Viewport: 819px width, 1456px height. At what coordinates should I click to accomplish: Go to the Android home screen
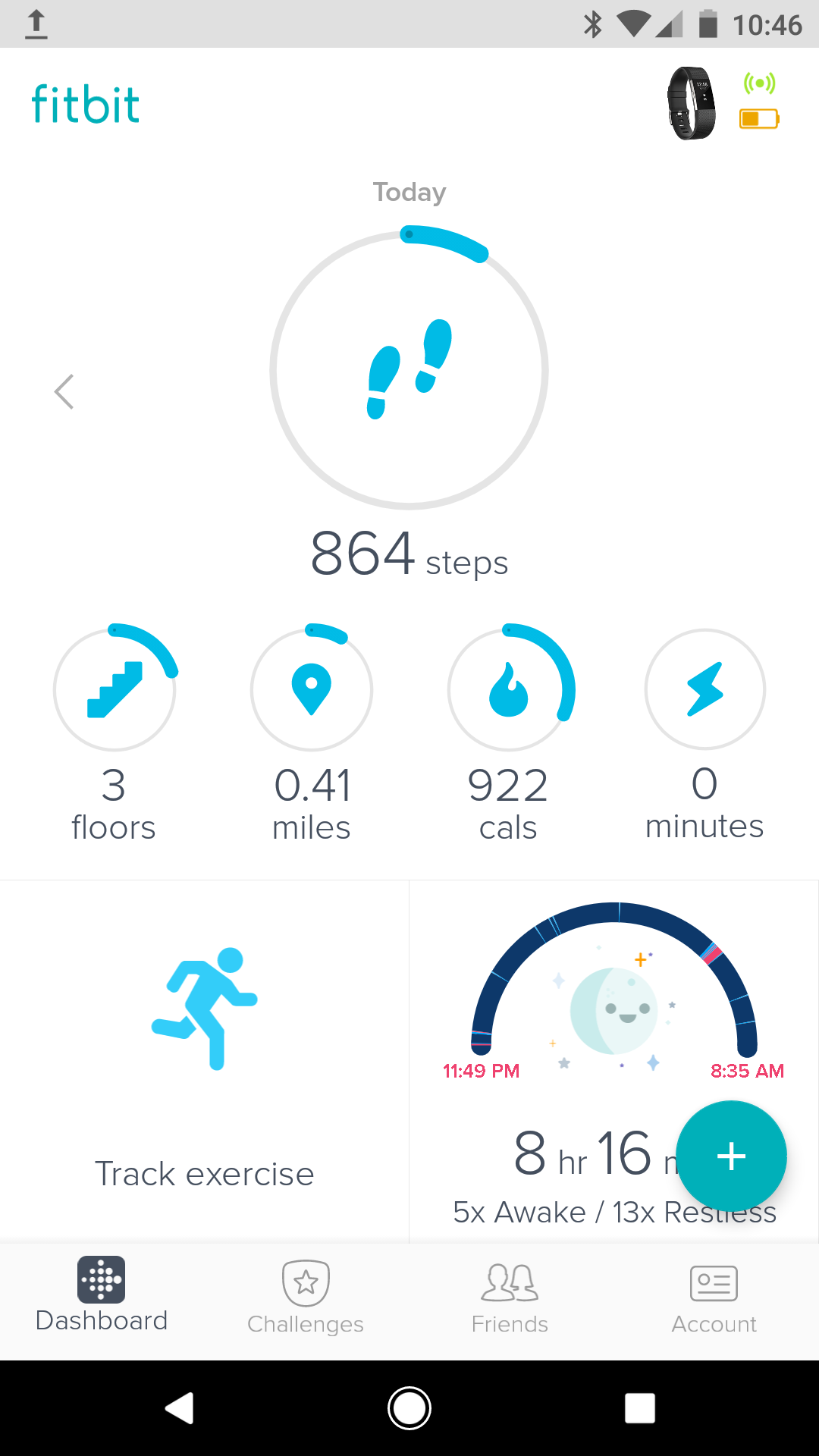[x=409, y=1408]
